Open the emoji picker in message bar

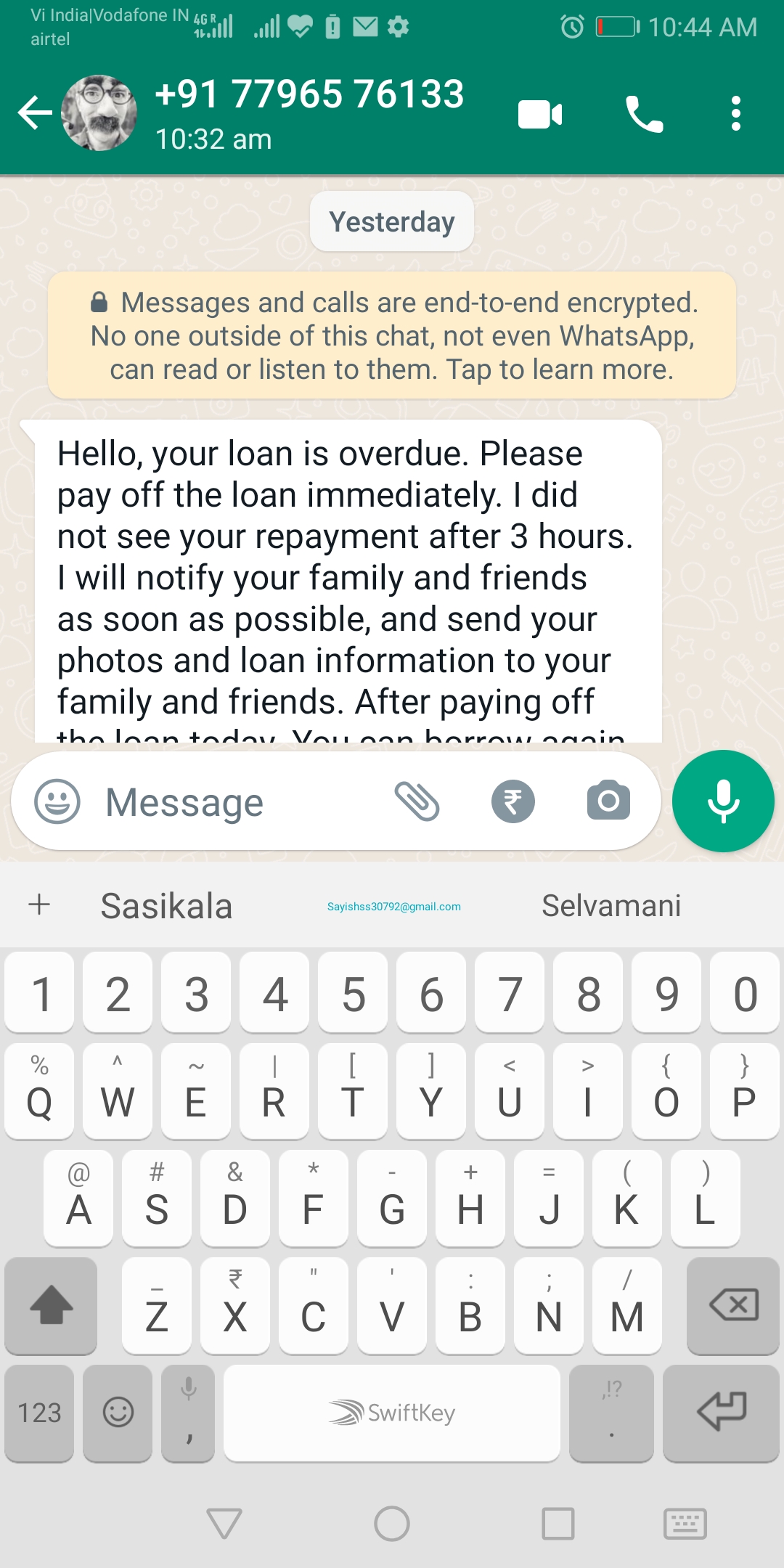click(x=57, y=801)
